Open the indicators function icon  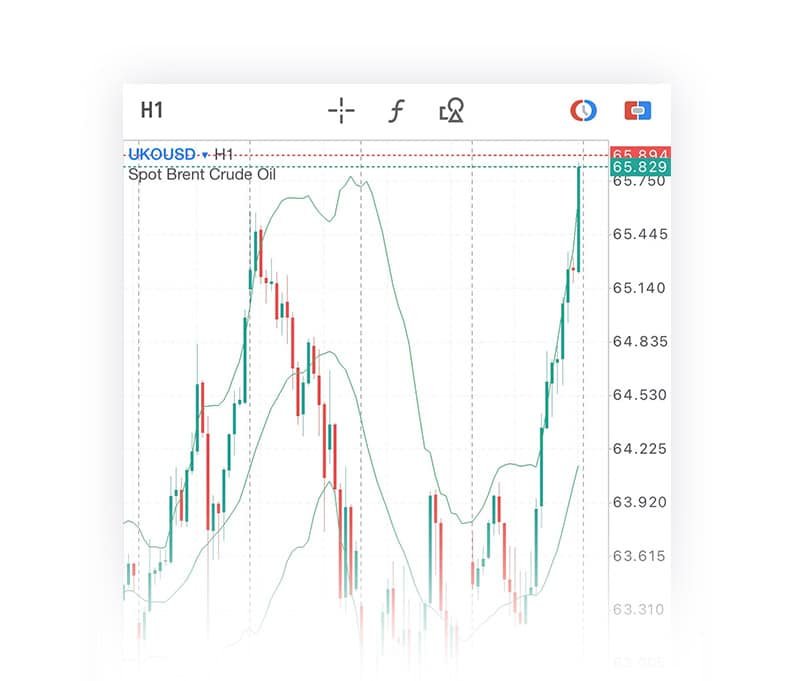[x=397, y=111]
